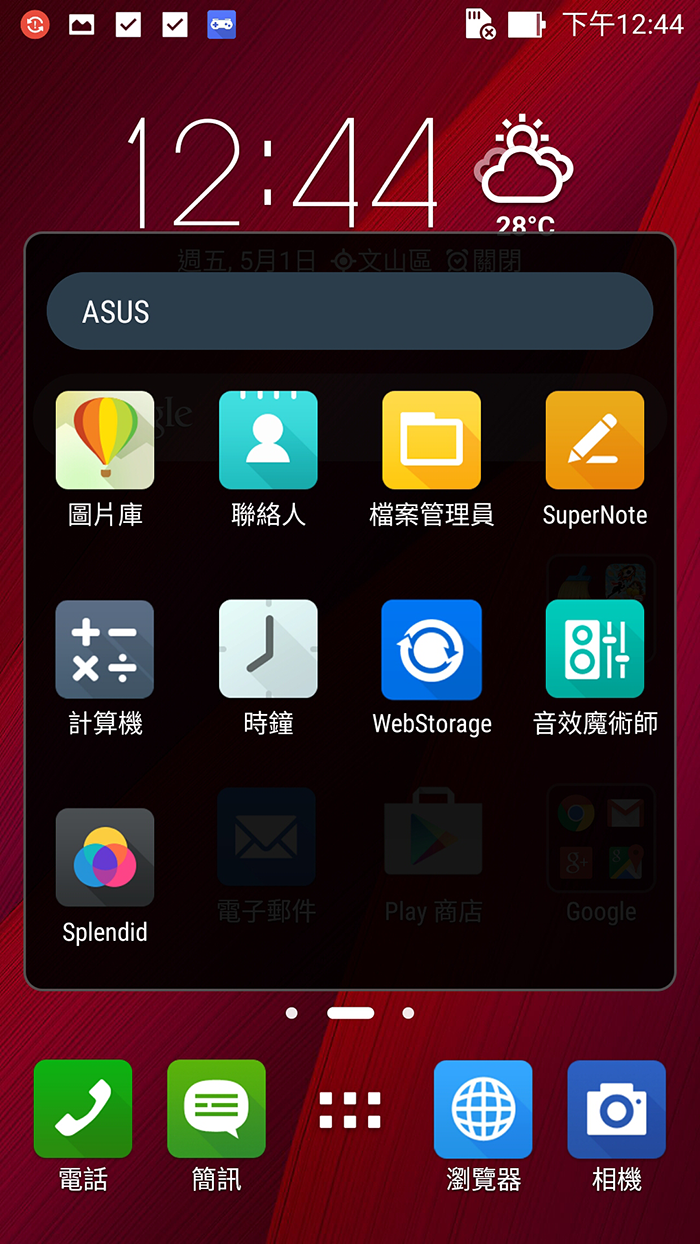The height and width of the screenshot is (1244, 700).
Task: Launch the 瀏覽器 browser
Action: click(x=483, y=1109)
